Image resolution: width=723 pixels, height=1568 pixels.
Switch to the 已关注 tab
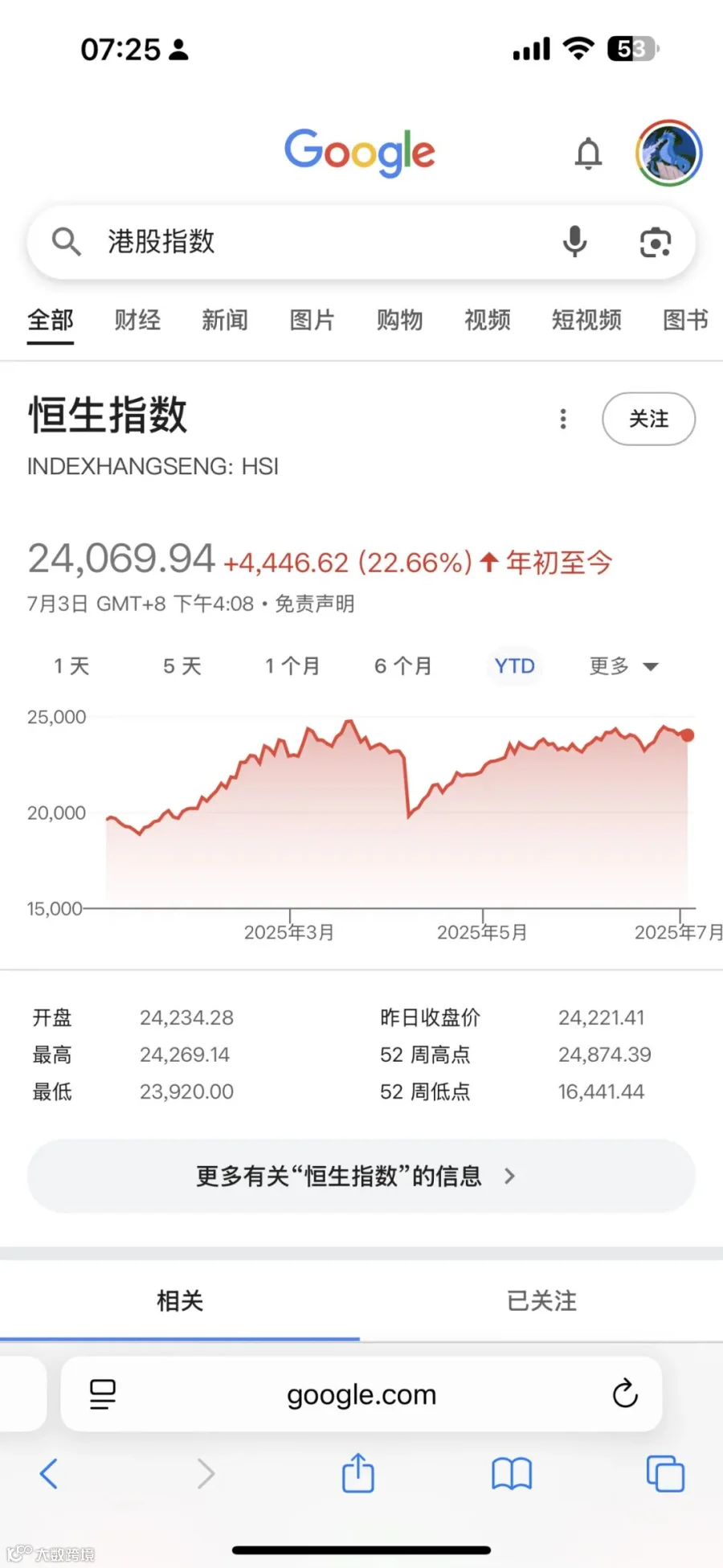point(541,1300)
